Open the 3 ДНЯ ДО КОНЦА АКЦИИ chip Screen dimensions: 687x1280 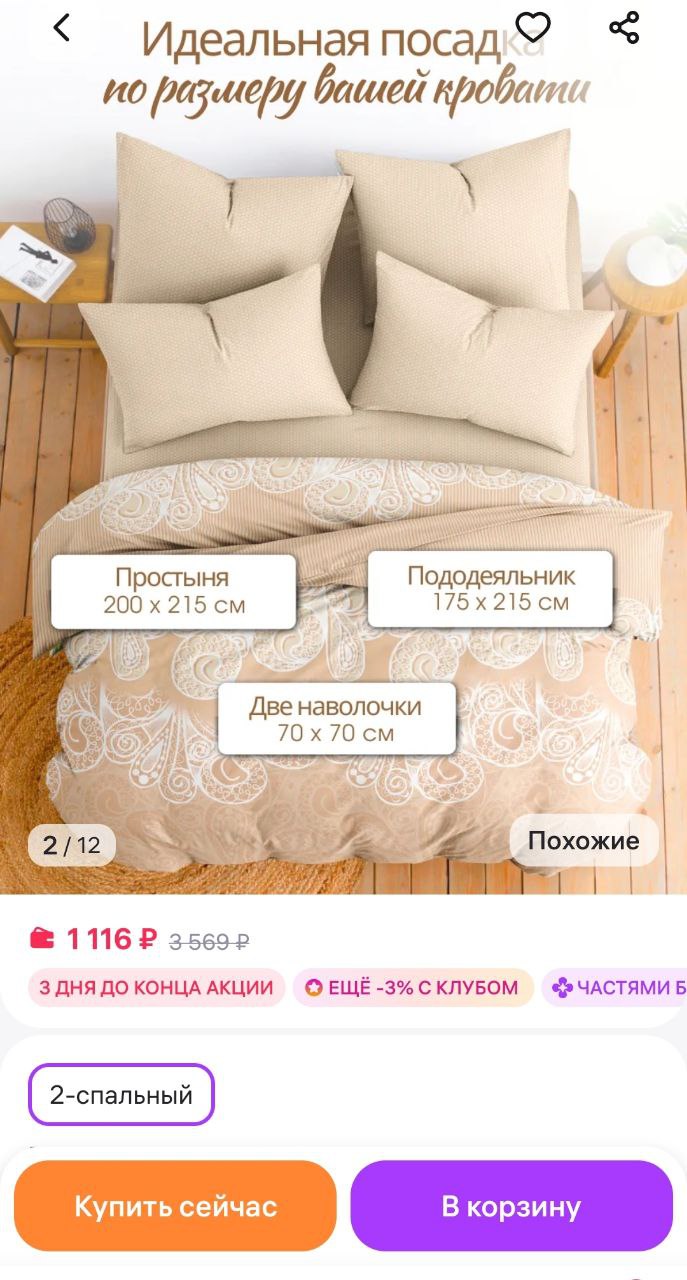point(156,988)
